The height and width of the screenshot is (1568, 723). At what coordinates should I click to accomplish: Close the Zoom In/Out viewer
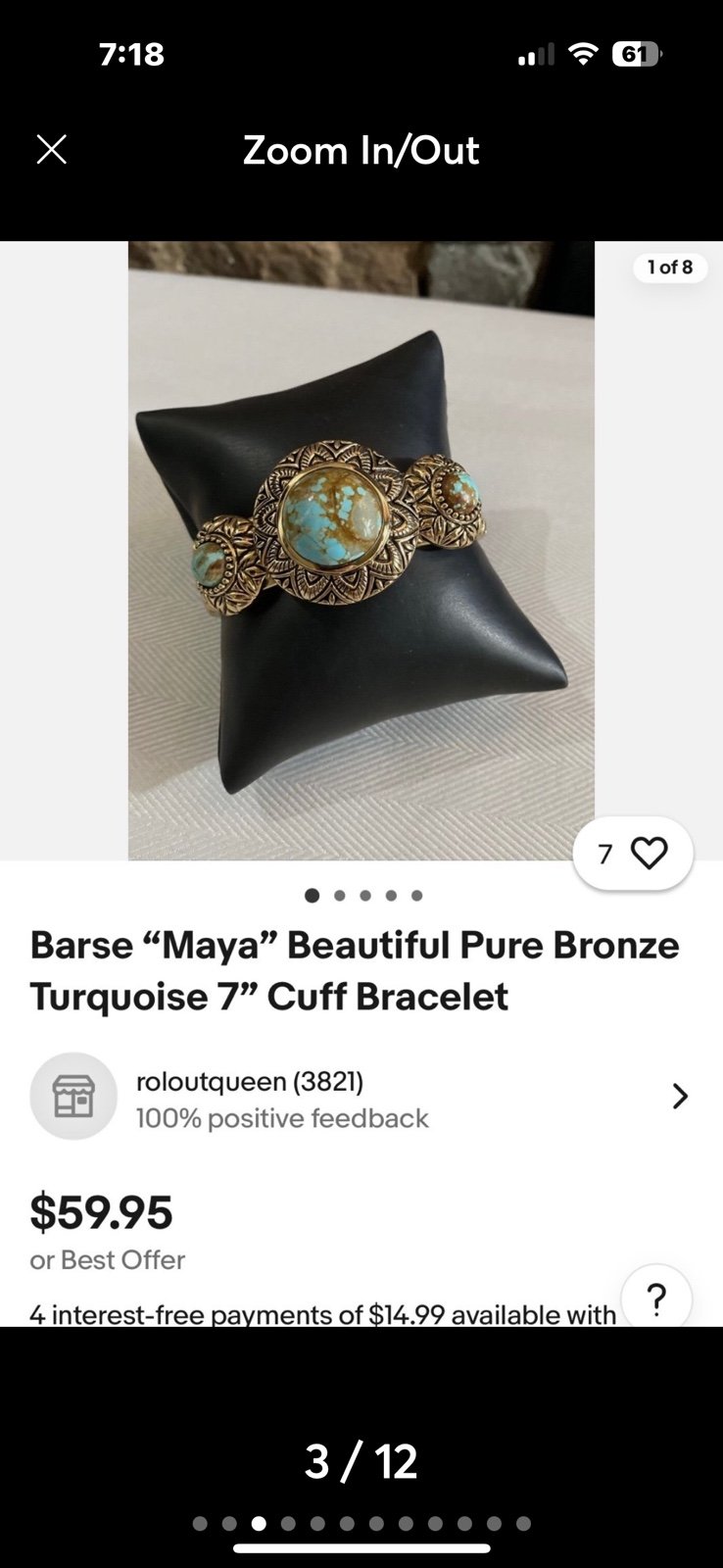pyautogui.click(x=51, y=150)
